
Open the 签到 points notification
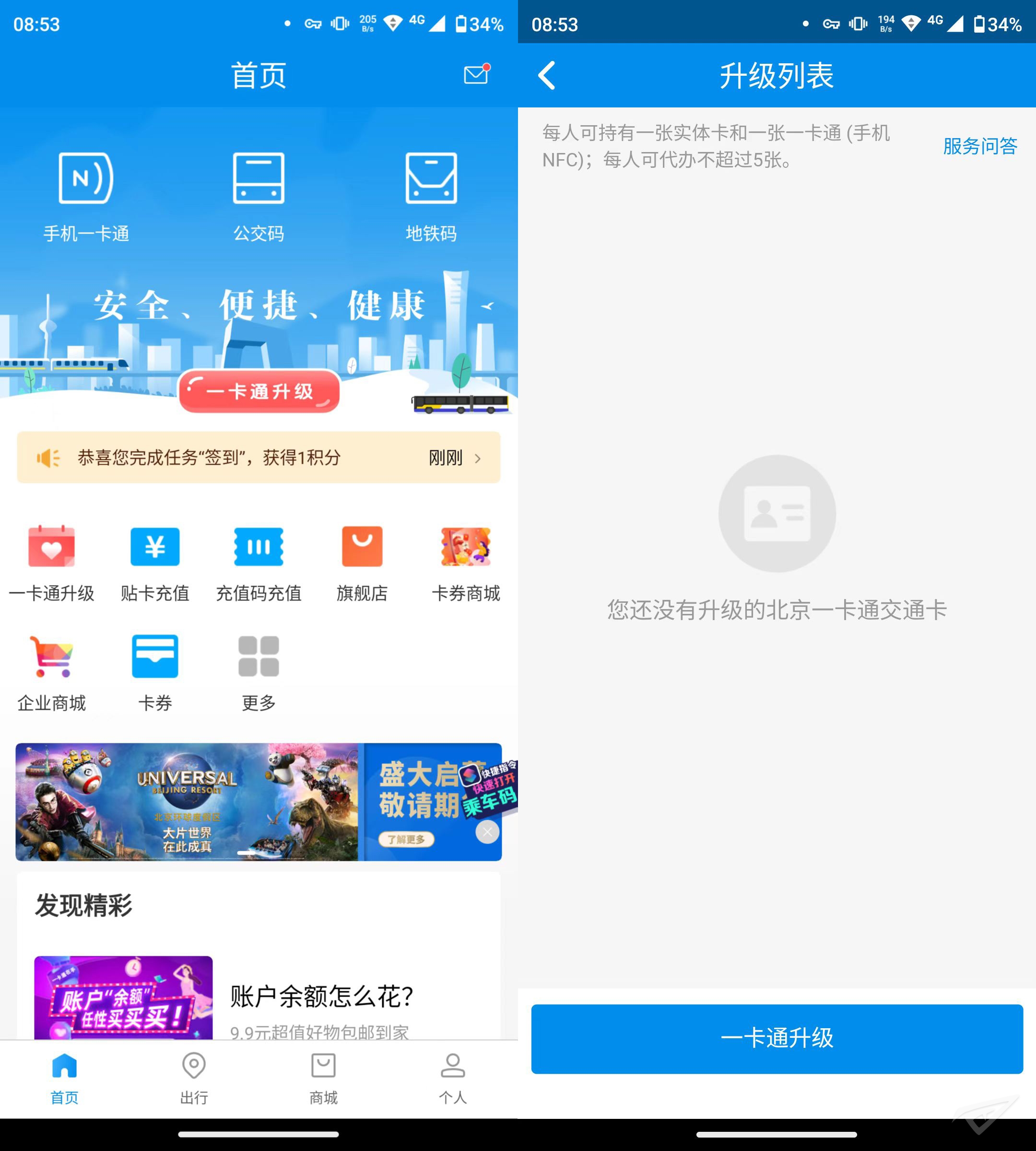pos(259,457)
